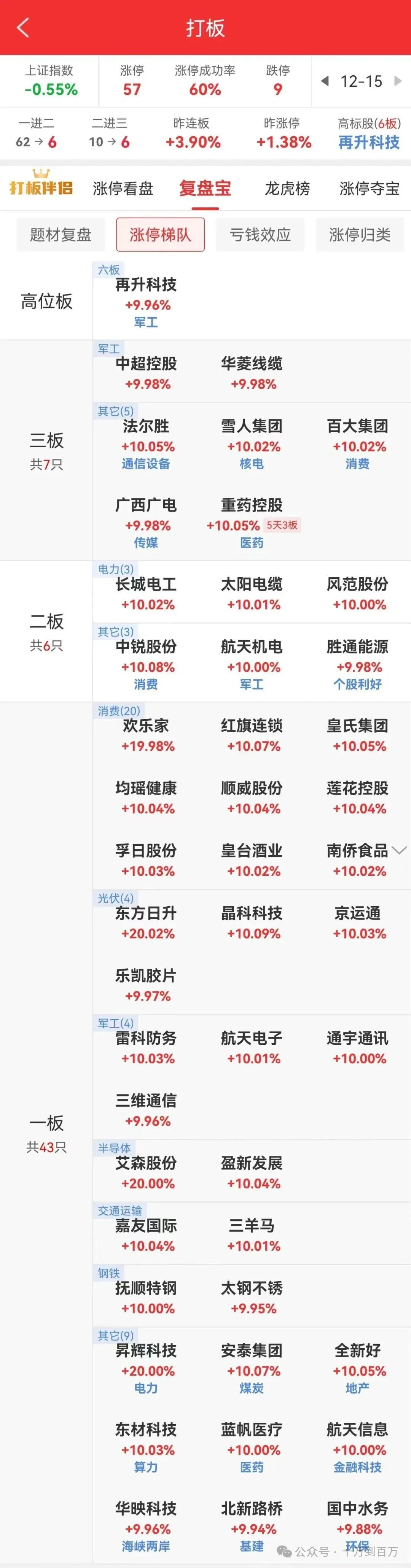411x1568 pixels.
Task: Switch to the 涨停夺宝 tab
Action: [369, 189]
